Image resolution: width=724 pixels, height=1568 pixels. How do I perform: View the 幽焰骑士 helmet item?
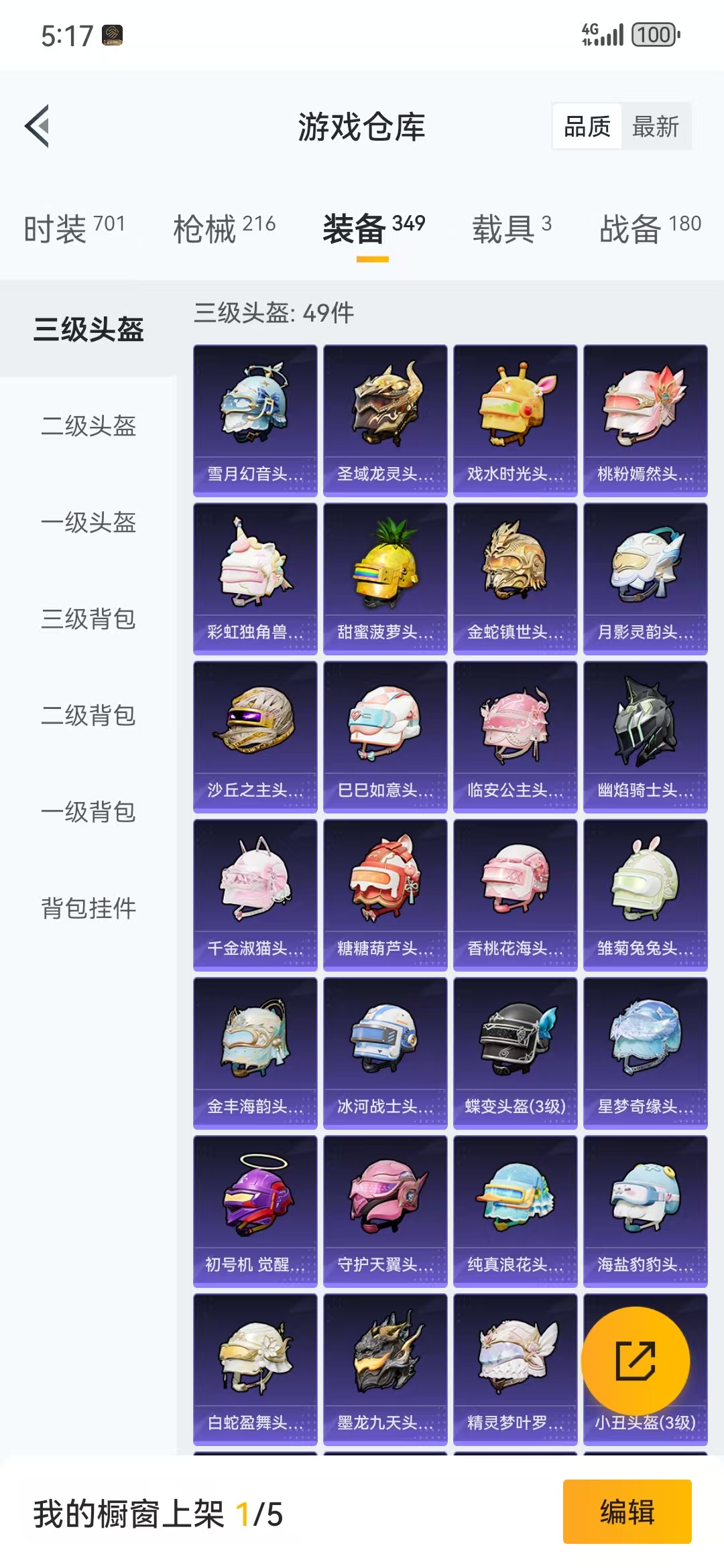coord(646,737)
